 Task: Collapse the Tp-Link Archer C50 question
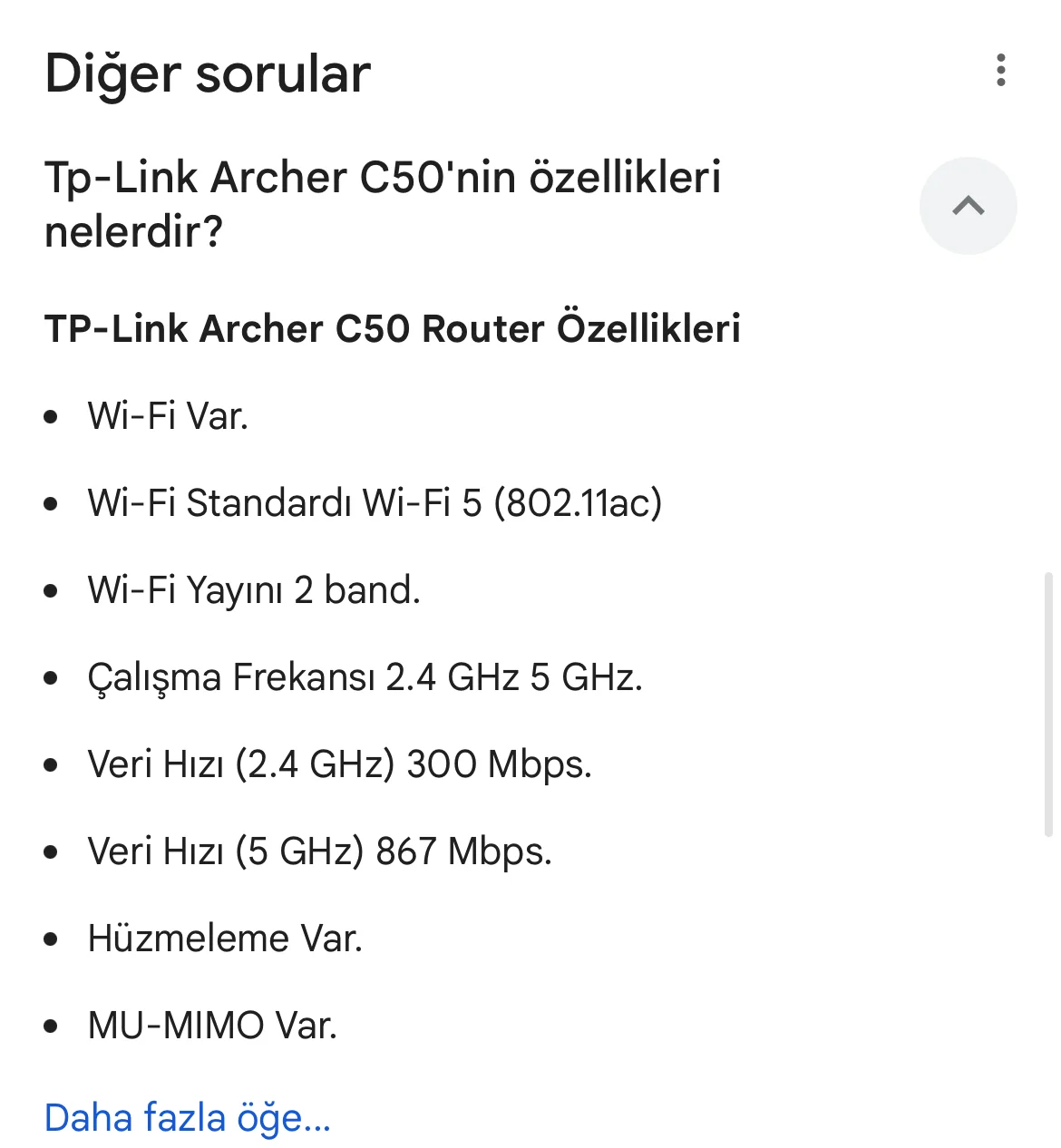968,206
